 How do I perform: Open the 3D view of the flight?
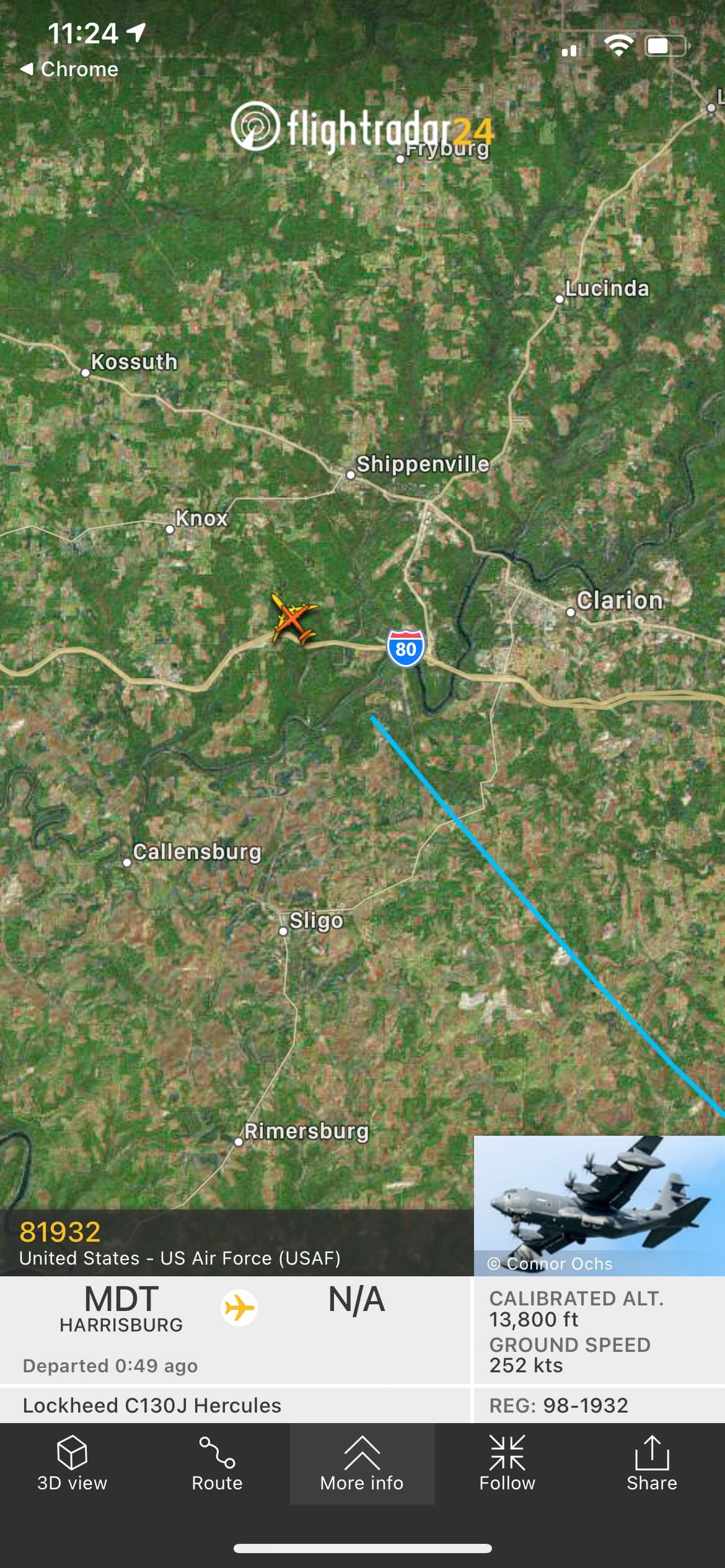[72, 1463]
